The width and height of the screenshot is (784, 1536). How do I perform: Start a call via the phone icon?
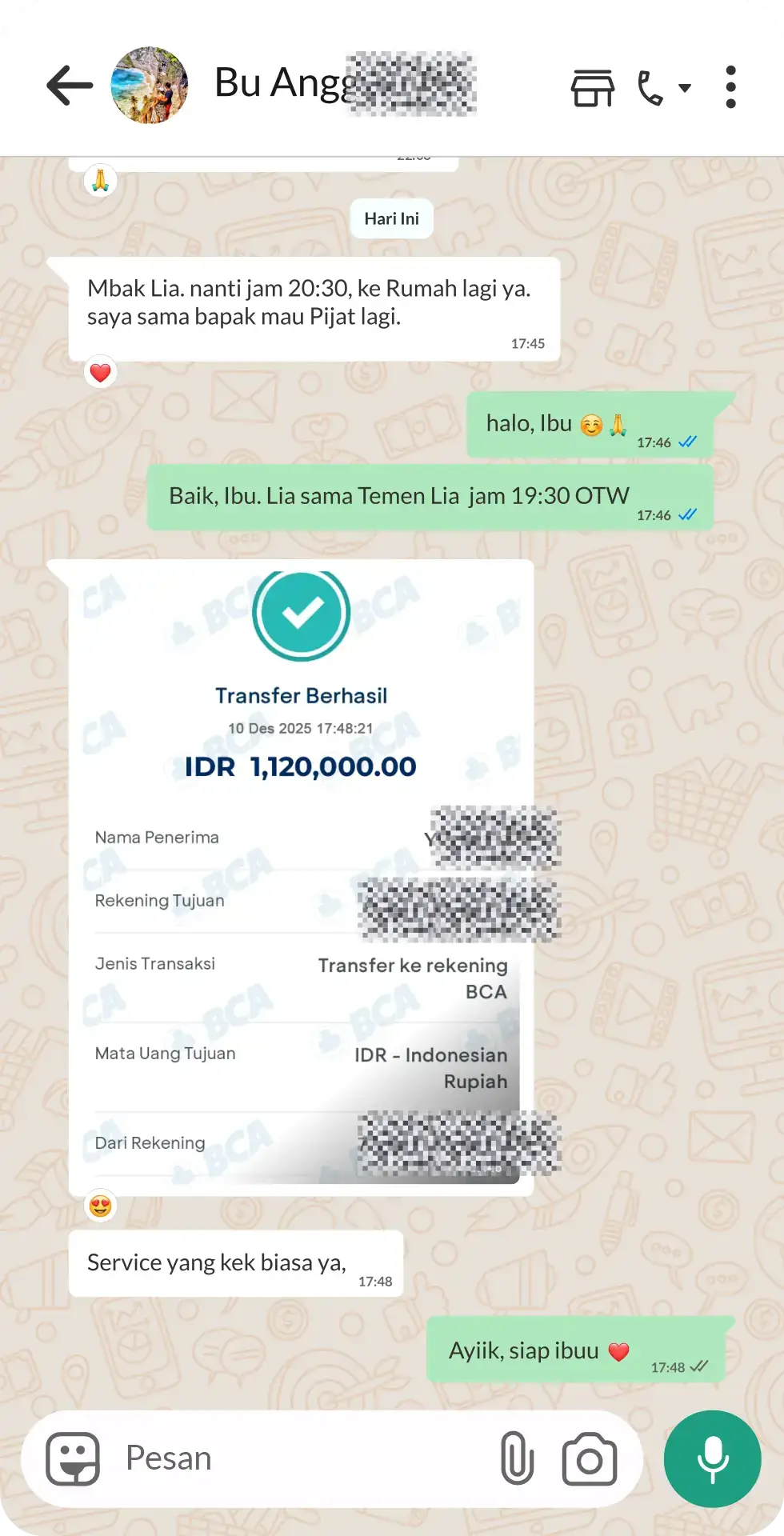click(650, 87)
